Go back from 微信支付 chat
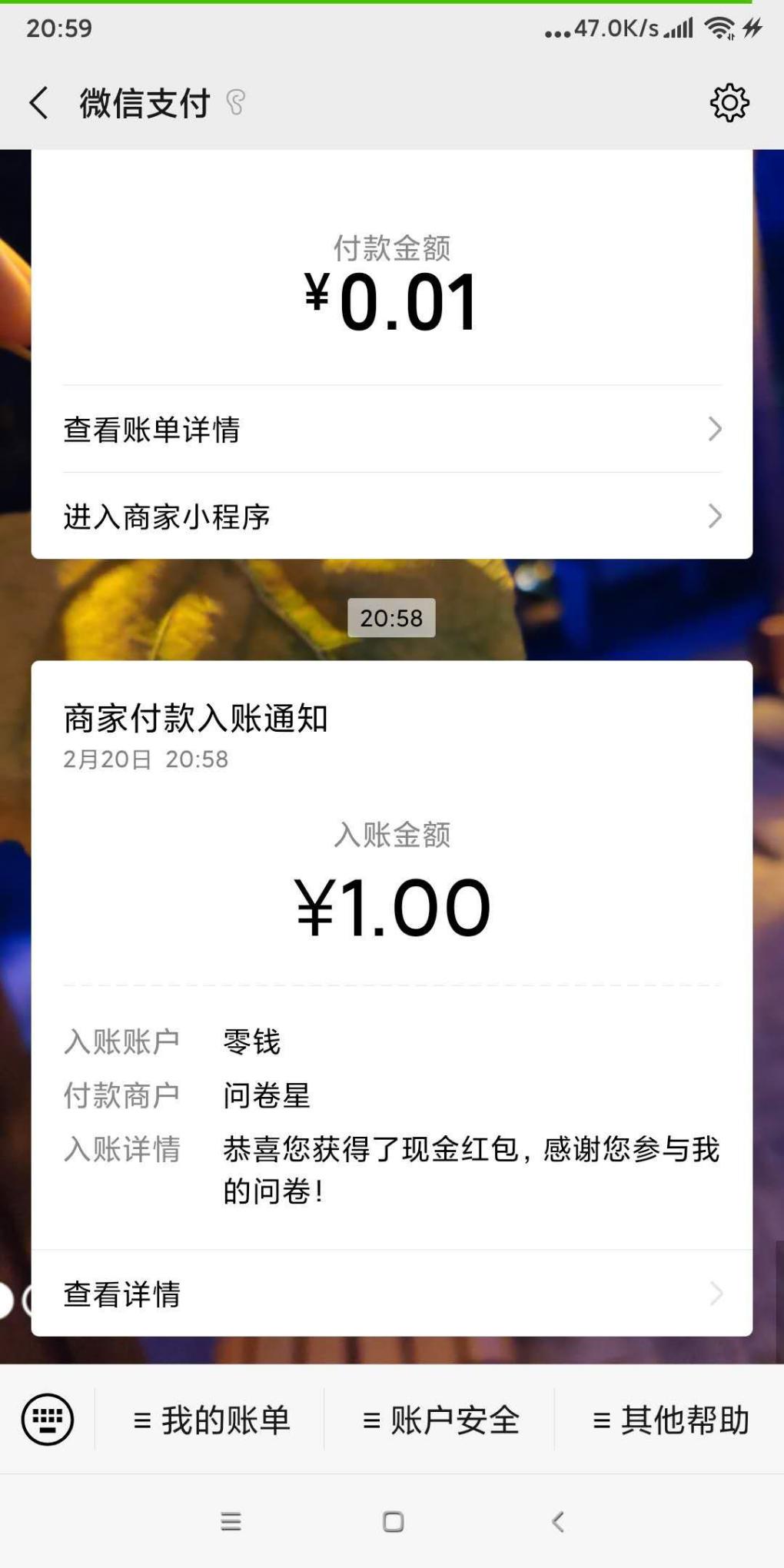 (38, 103)
